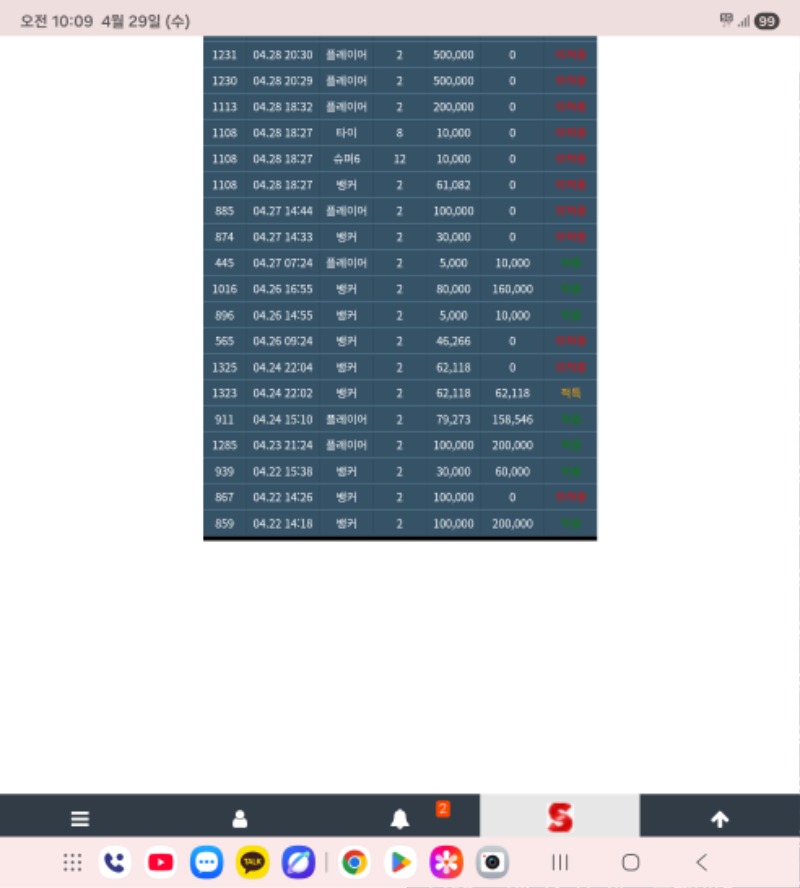The height and width of the screenshot is (888, 800).
Task: Open the Messages app in the taskbar
Action: coord(207,862)
